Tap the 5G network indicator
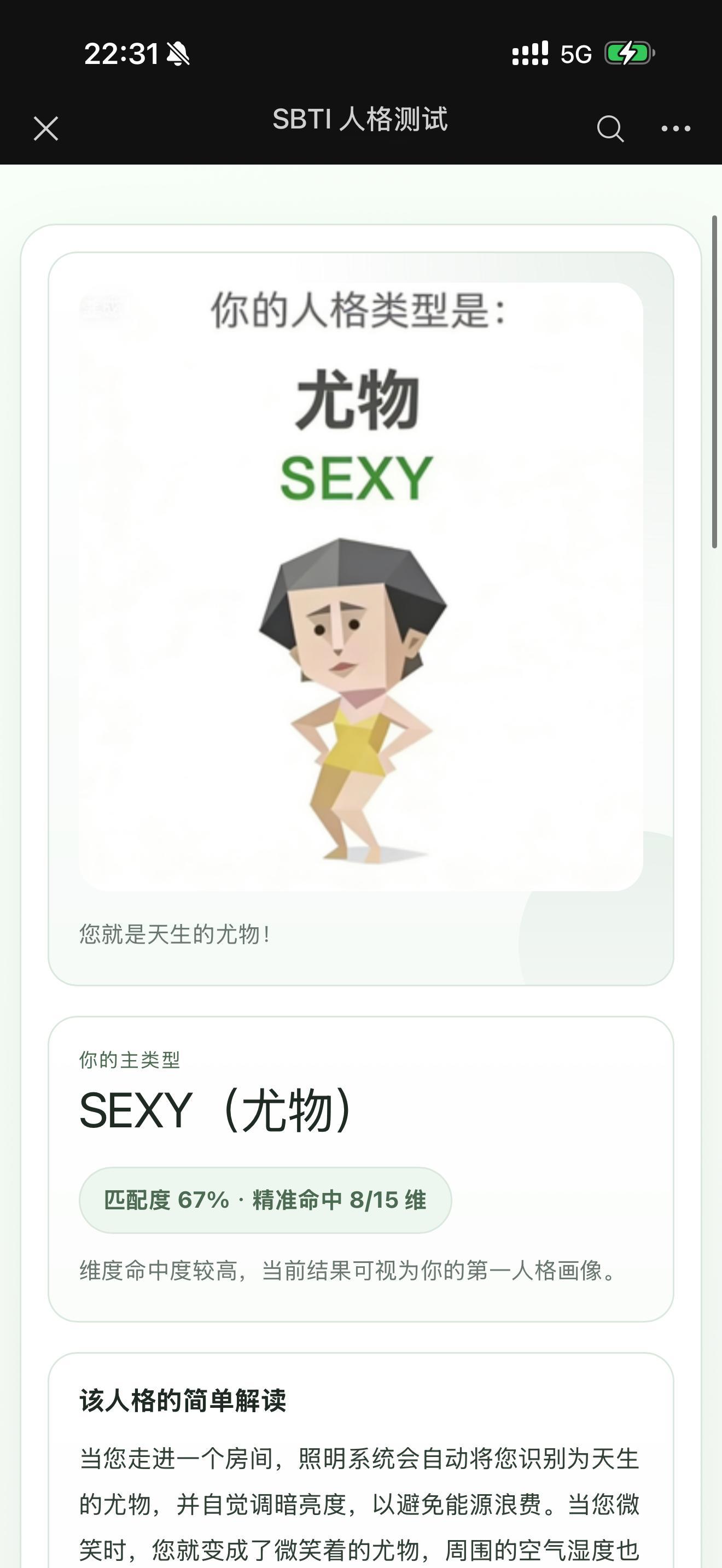Screen dimensions: 722x1568 pyautogui.click(x=575, y=54)
